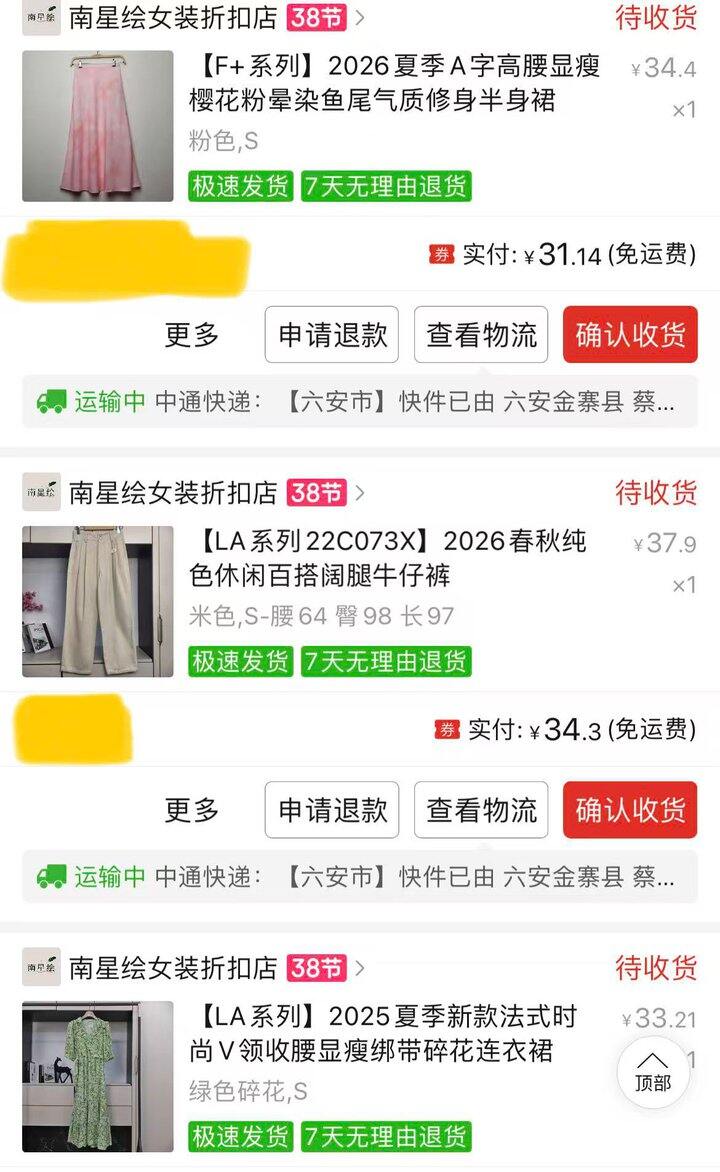The width and height of the screenshot is (720, 1172).
Task: Open 南星绘女装折扣店 from the green dress order header
Action: (x=172, y=967)
